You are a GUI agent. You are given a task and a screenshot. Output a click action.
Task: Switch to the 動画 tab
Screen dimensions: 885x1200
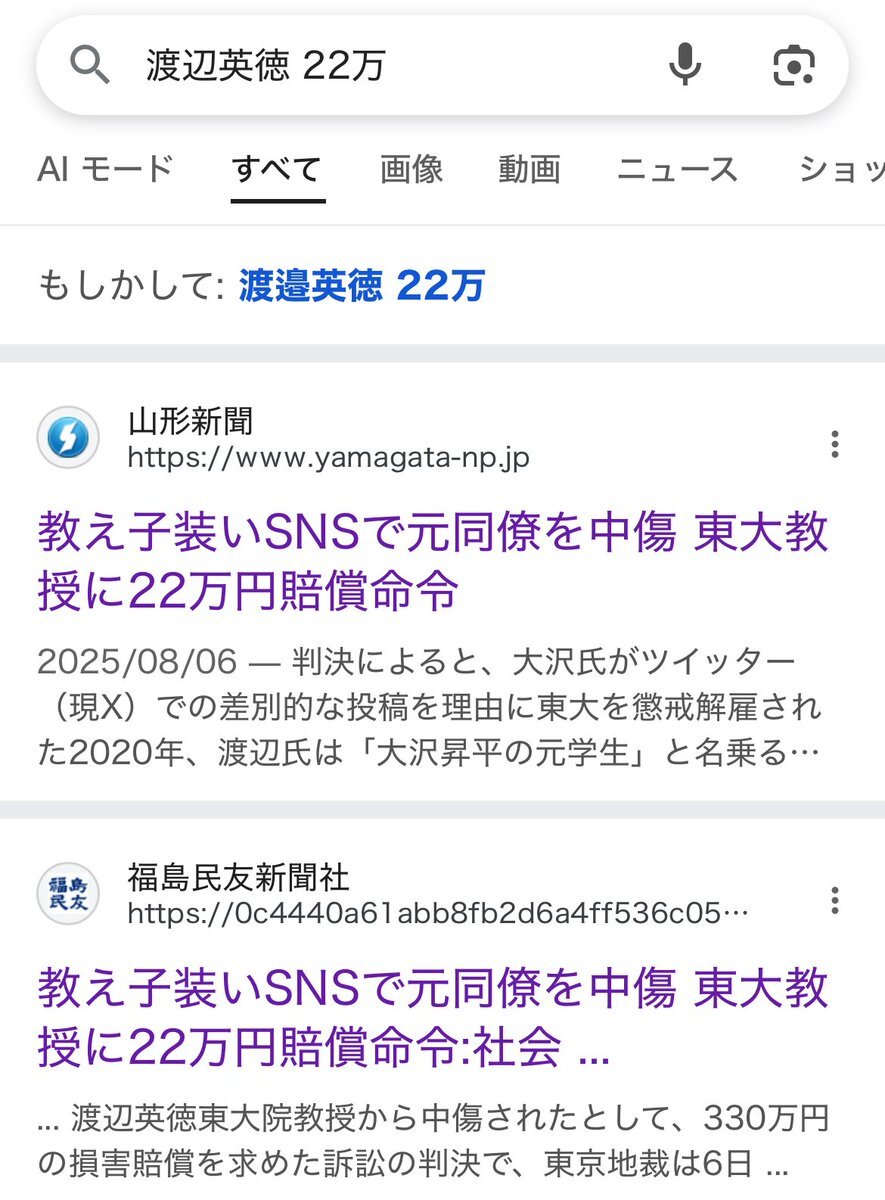(529, 169)
